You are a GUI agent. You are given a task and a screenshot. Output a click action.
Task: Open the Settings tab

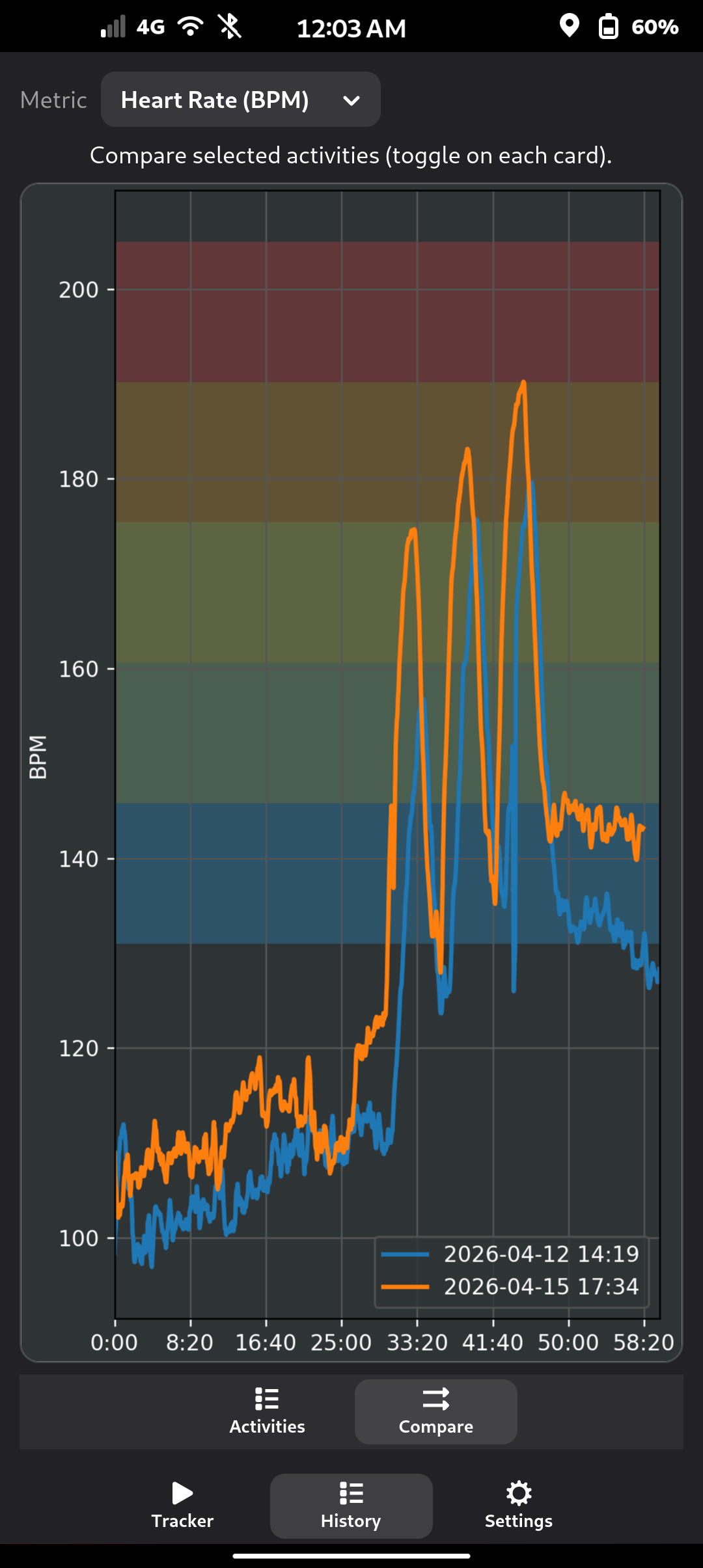(x=519, y=1506)
